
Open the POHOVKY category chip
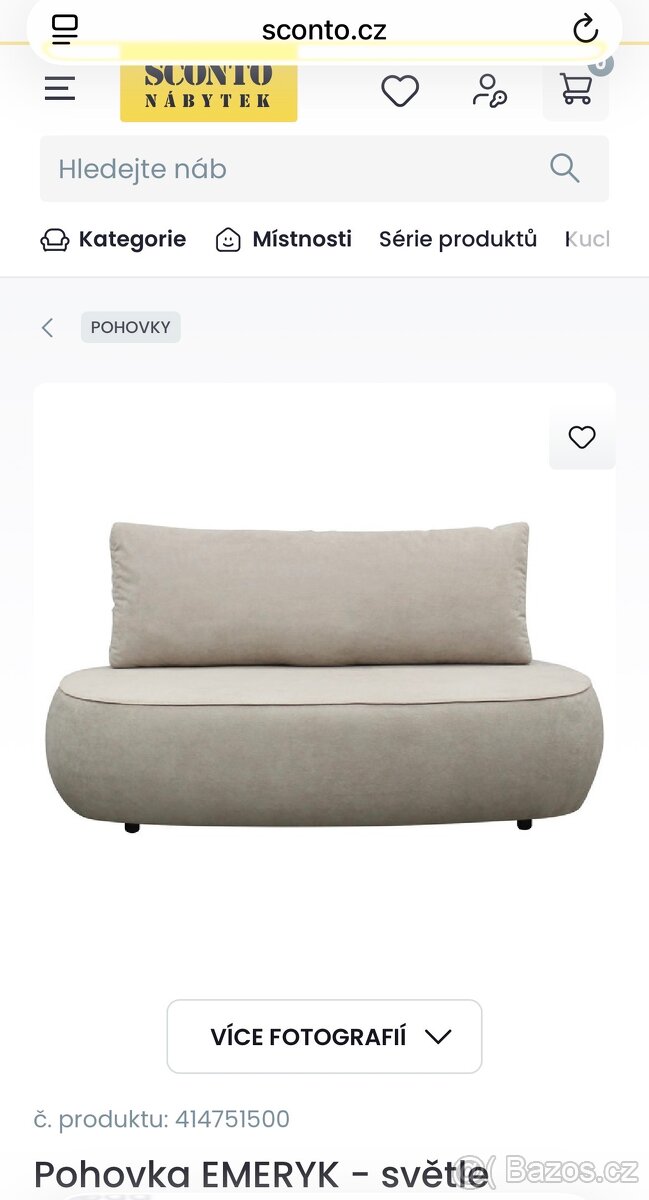pos(131,328)
